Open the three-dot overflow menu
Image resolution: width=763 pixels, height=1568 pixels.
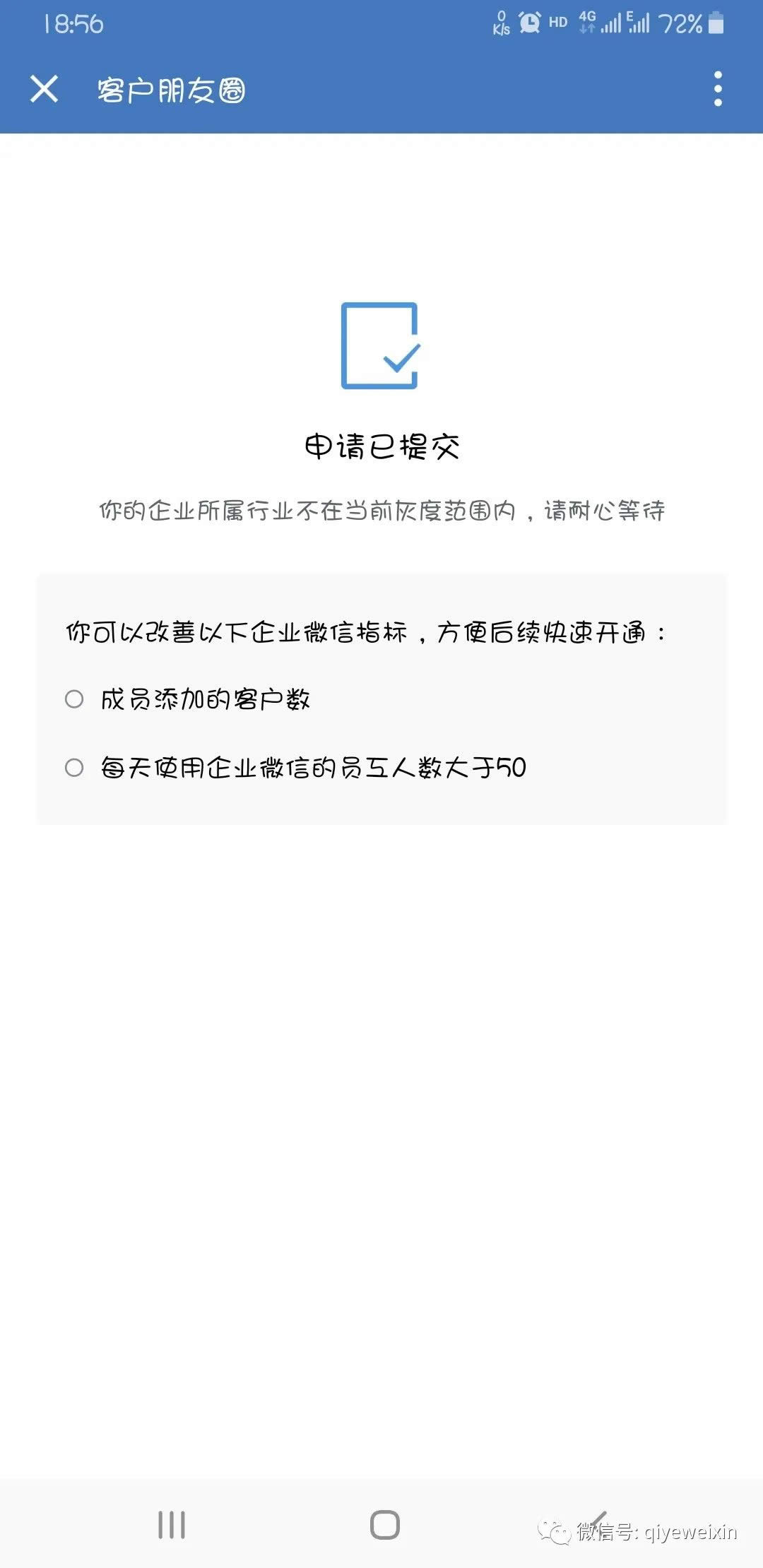(718, 89)
